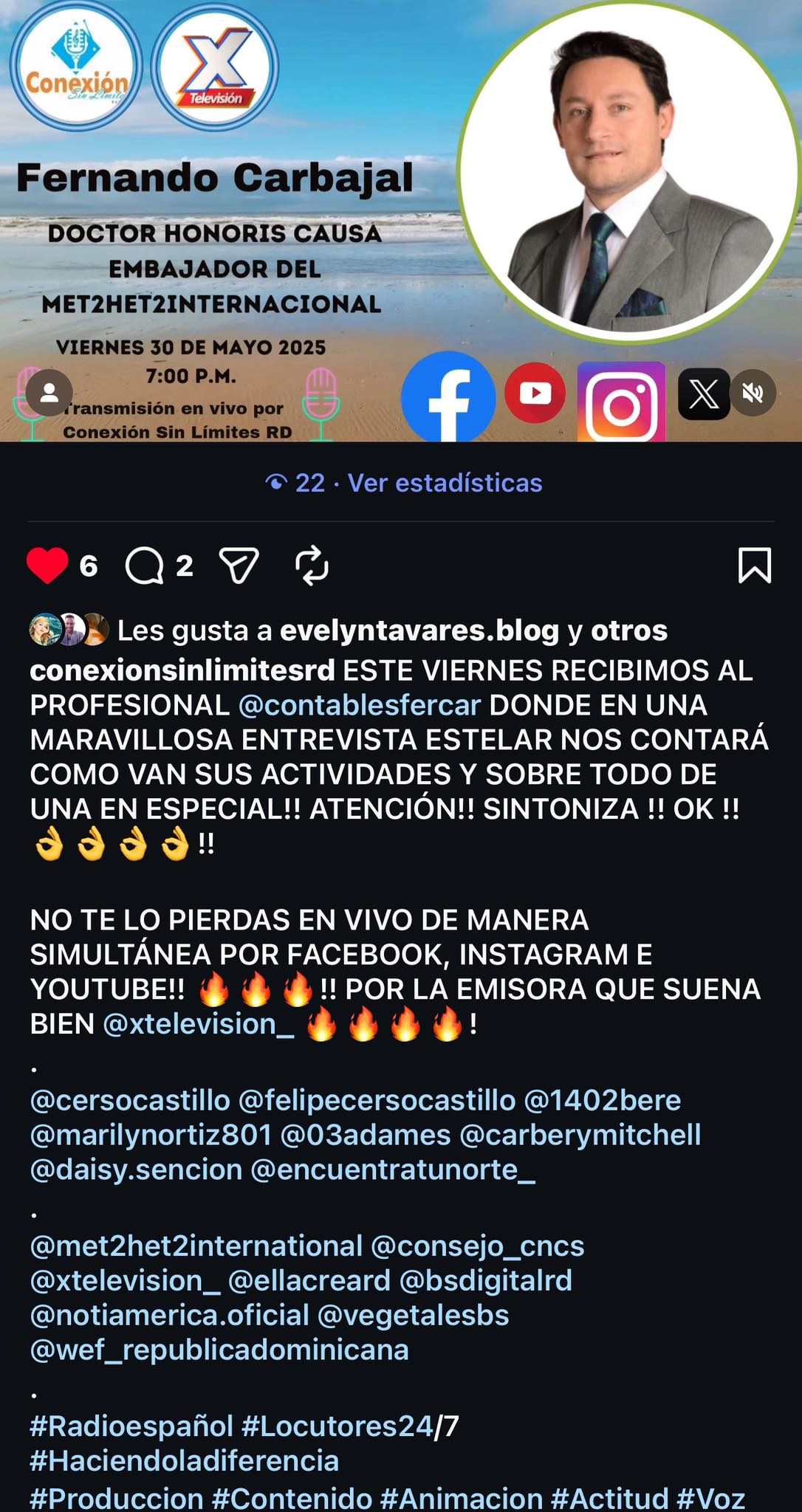The height and width of the screenshot is (1512, 802).
Task: Open the @contablesfercar mention
Action: [360, 706]
